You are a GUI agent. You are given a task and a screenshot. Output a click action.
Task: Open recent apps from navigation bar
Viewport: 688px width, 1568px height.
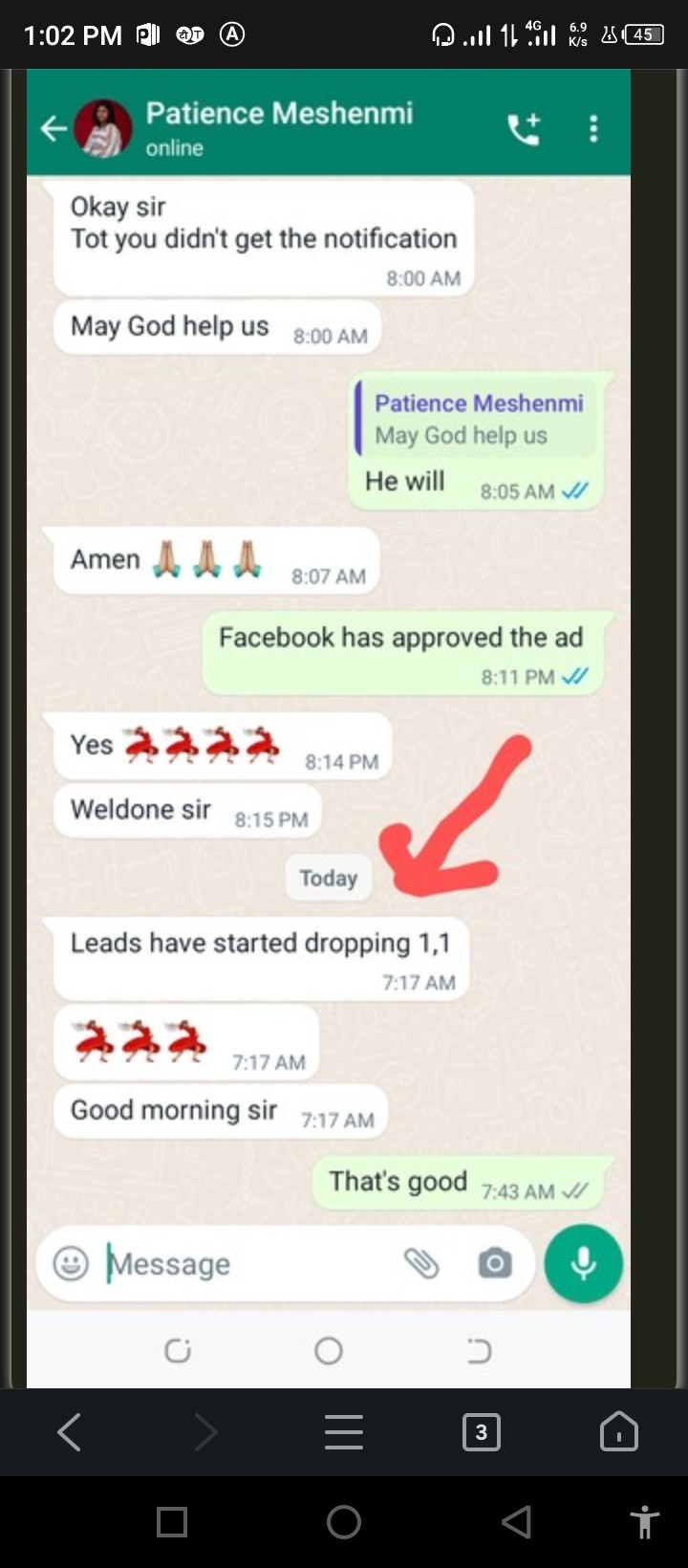pos(172,1521)
